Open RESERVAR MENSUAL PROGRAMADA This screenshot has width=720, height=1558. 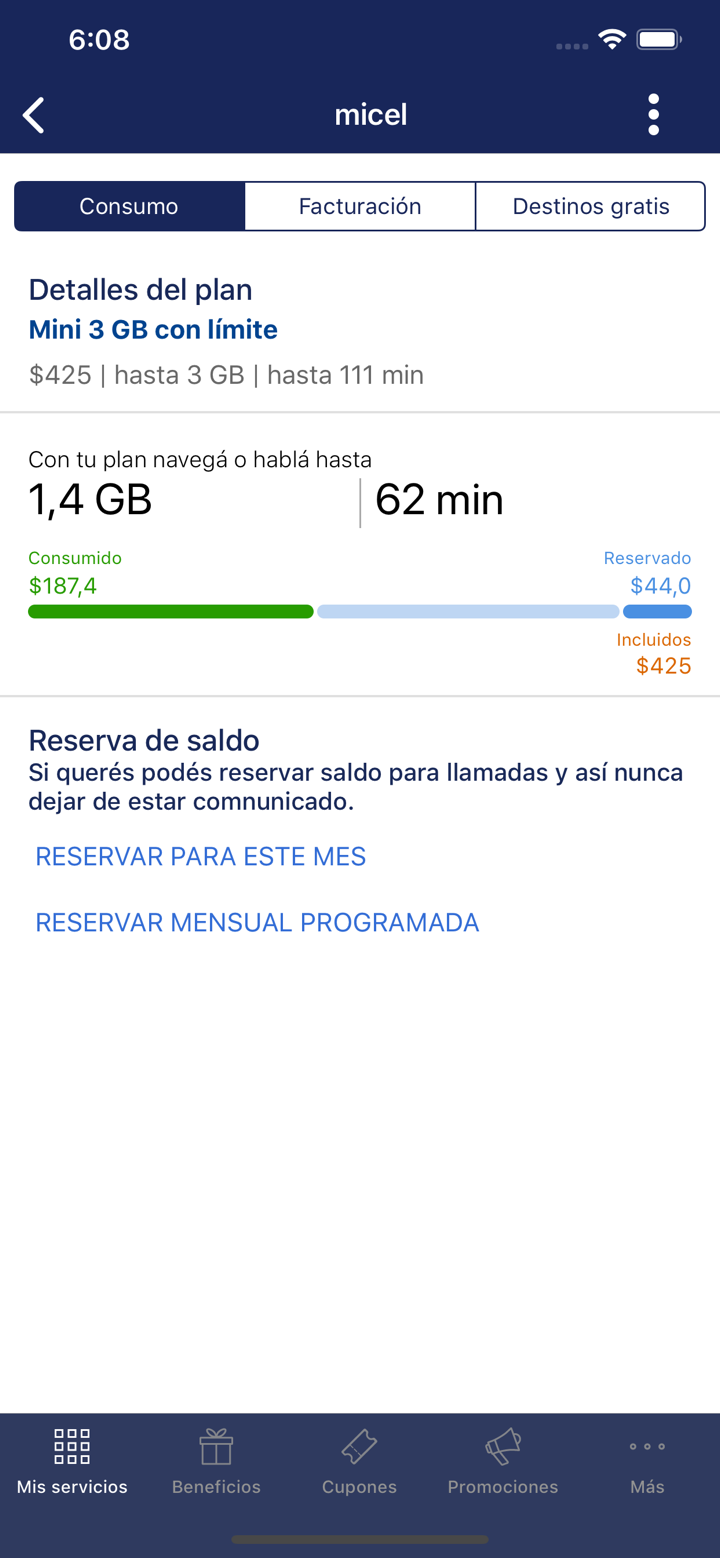point(256,922)
